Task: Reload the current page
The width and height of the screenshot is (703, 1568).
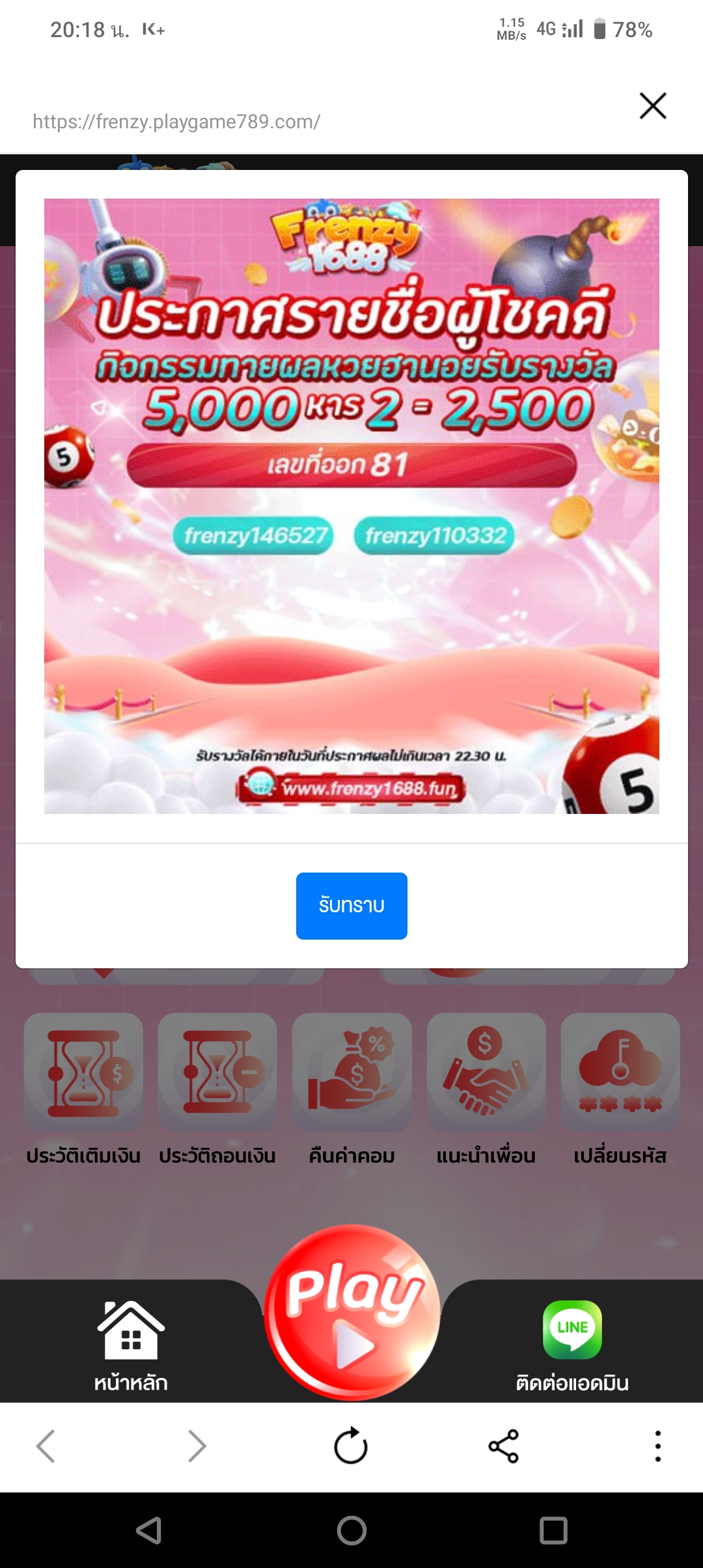Action: tap(351, 1446)
